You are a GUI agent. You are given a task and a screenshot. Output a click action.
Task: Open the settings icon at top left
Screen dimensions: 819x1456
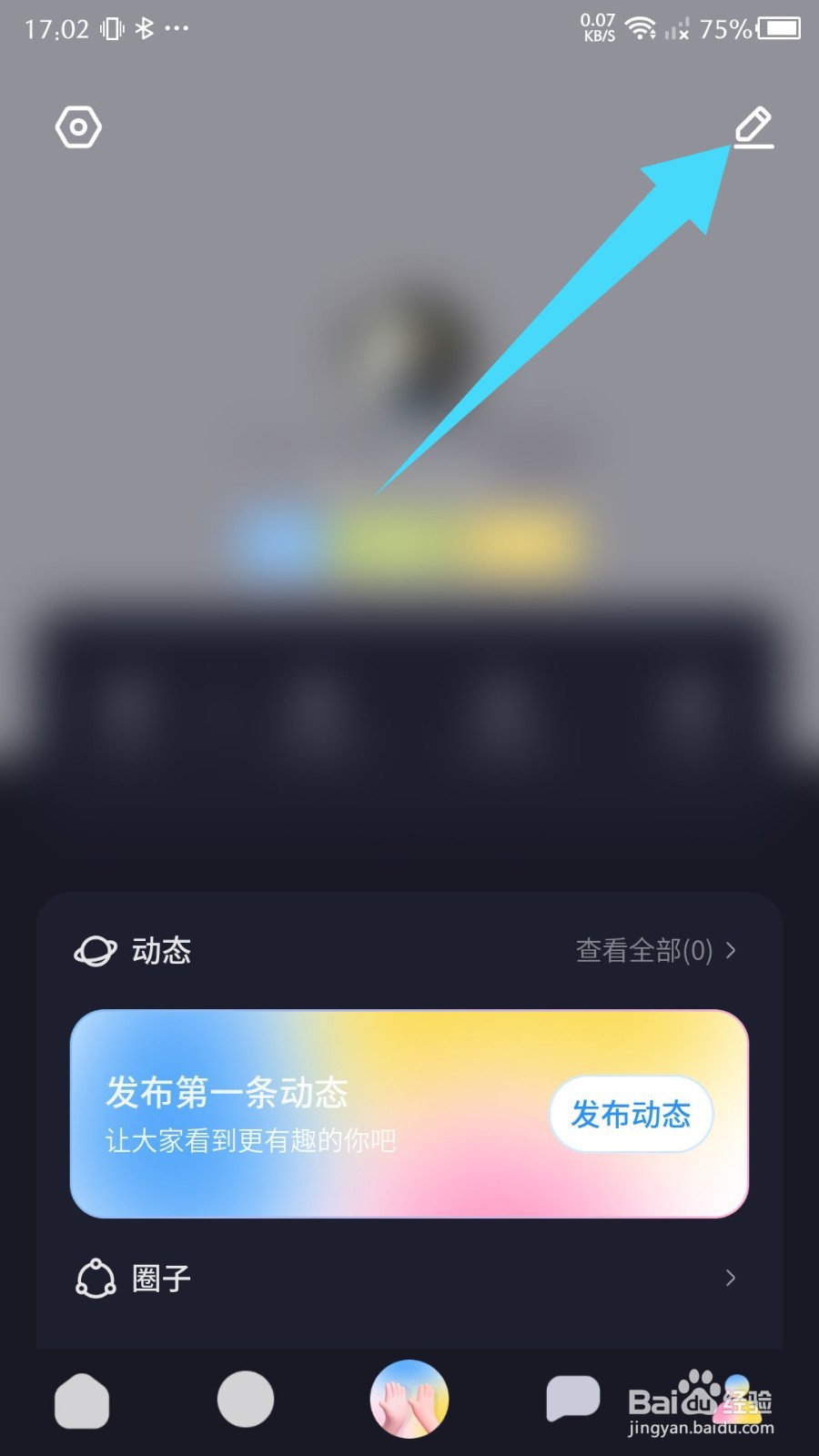tap(78, 127)
